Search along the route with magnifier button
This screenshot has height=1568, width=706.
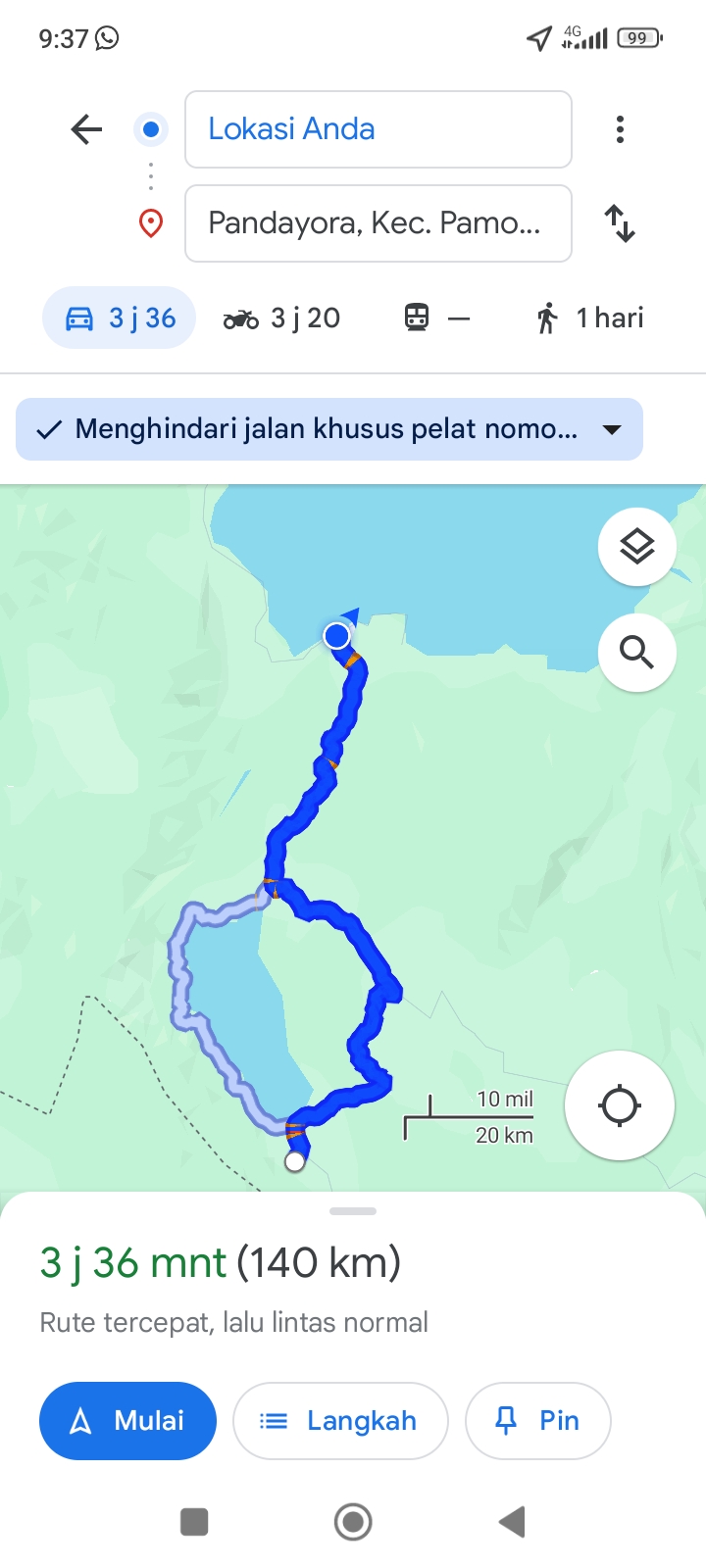click(637, 653)
